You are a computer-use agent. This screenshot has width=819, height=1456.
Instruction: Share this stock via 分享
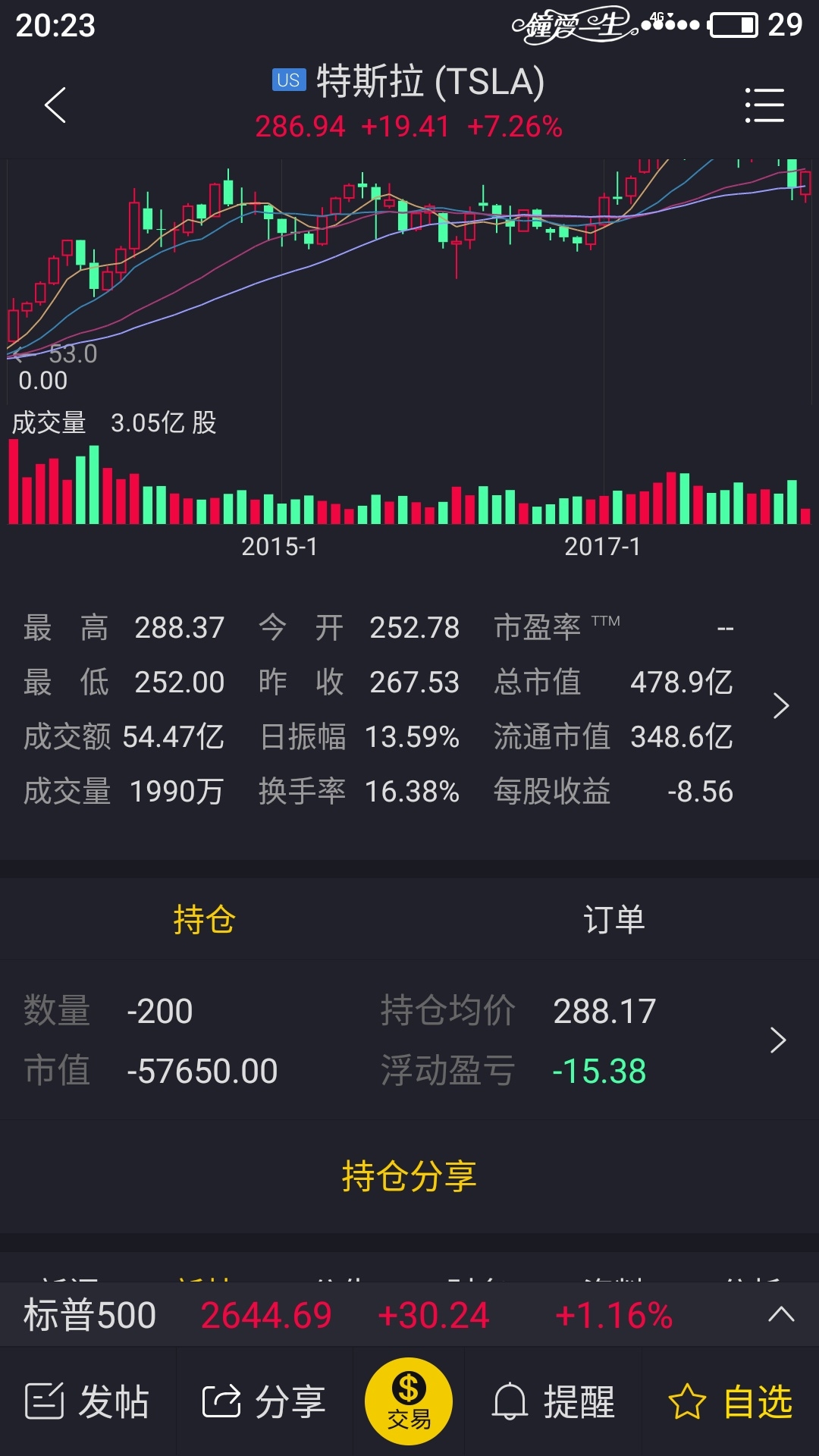[x=264, y=1401]
